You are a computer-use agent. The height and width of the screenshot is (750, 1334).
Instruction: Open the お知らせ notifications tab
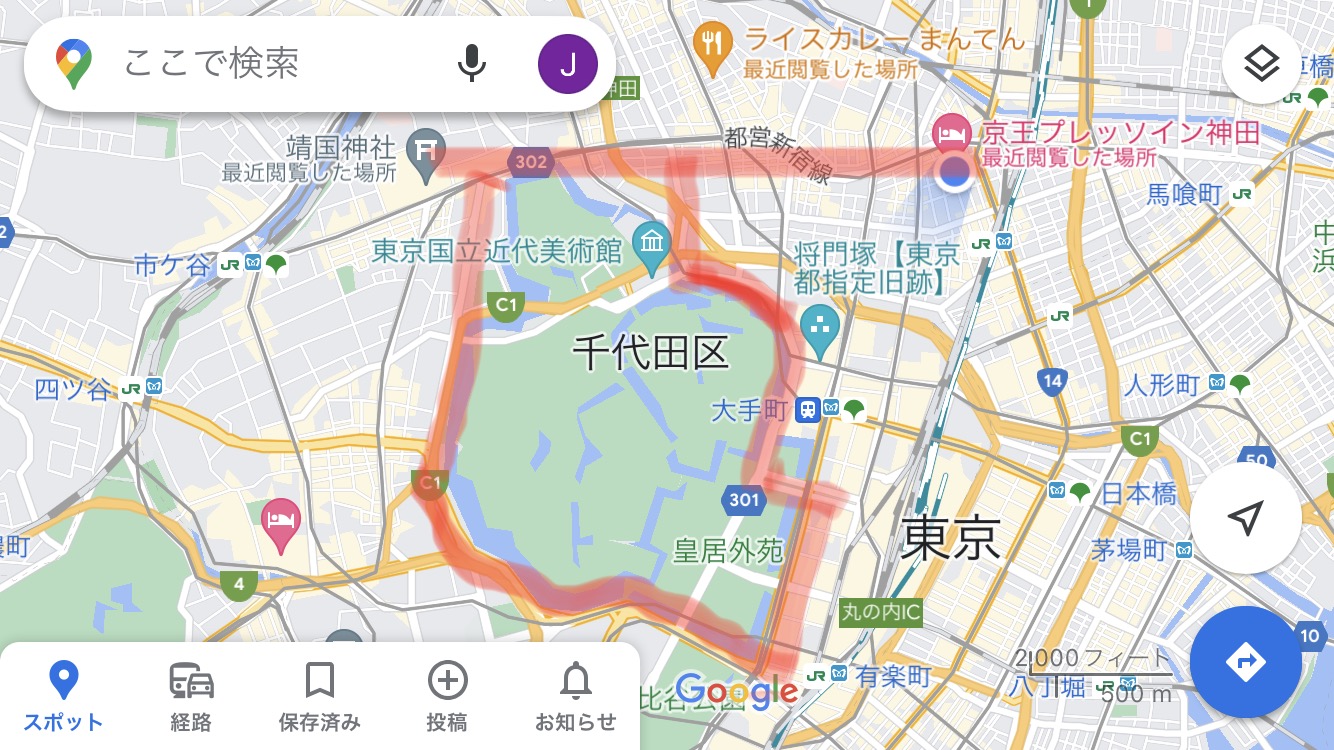point(575,696)
